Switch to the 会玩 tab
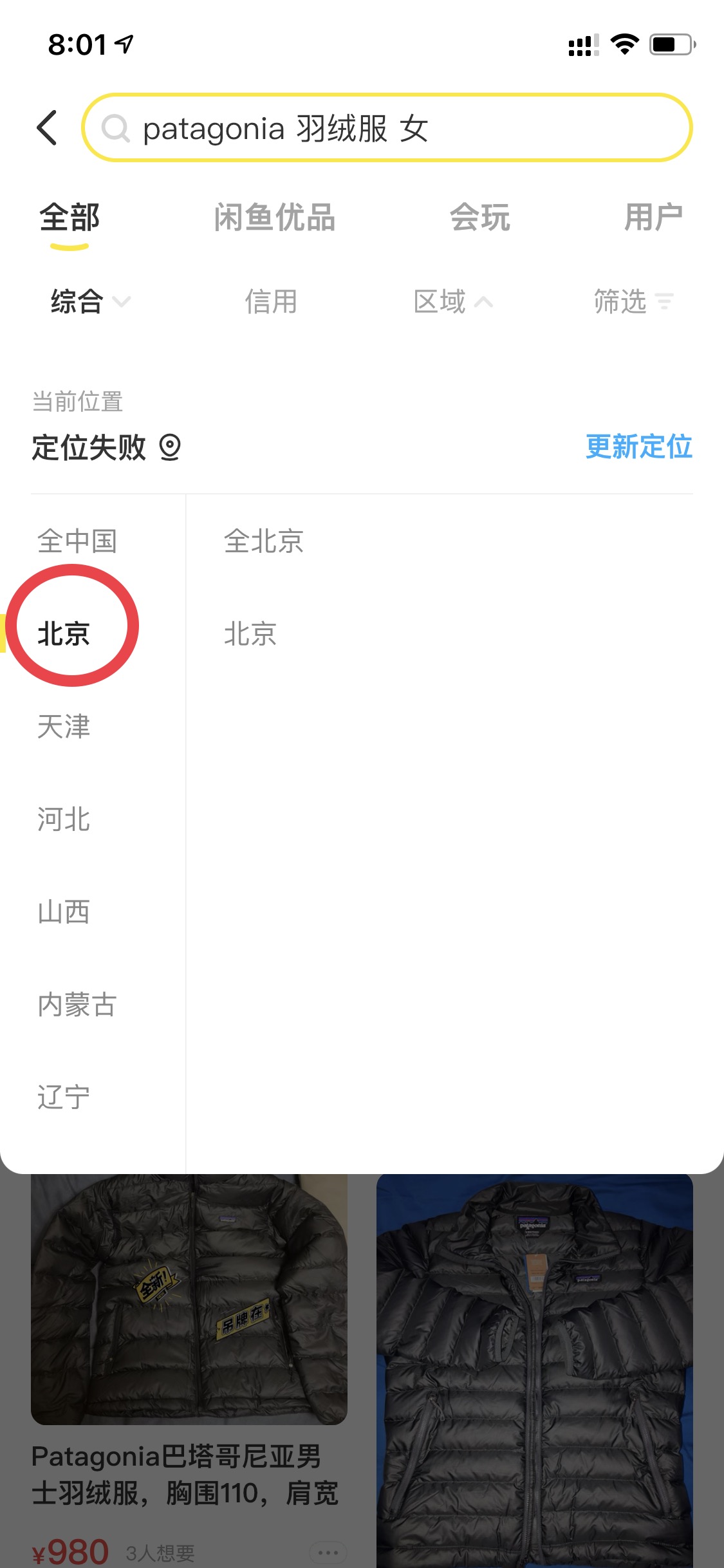 point(479,218)
